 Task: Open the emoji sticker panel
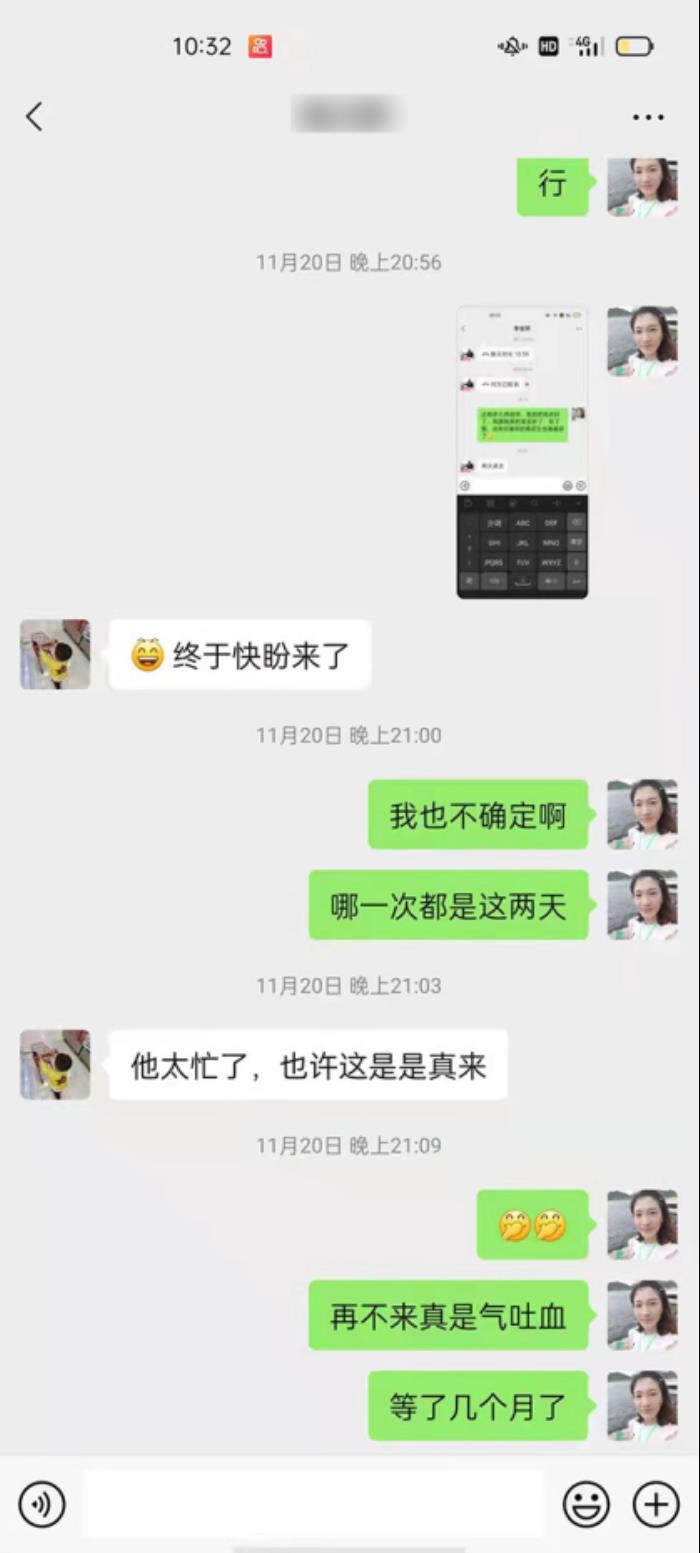pyautogui.click(x=587, y=1503)
